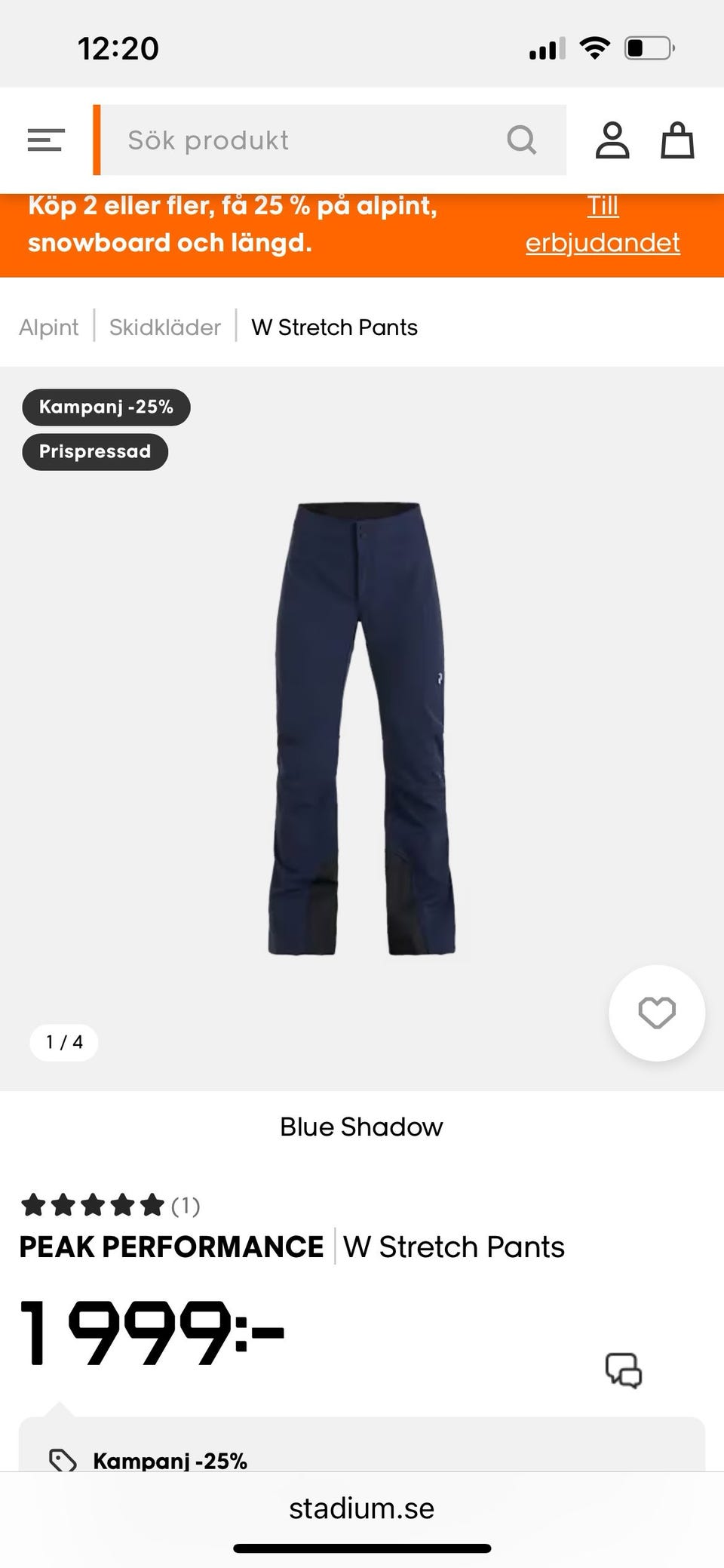Viewport: 724px width, 1568px height.
Task: Follow the Till erbjudandet link
Action: coord(603,224)
